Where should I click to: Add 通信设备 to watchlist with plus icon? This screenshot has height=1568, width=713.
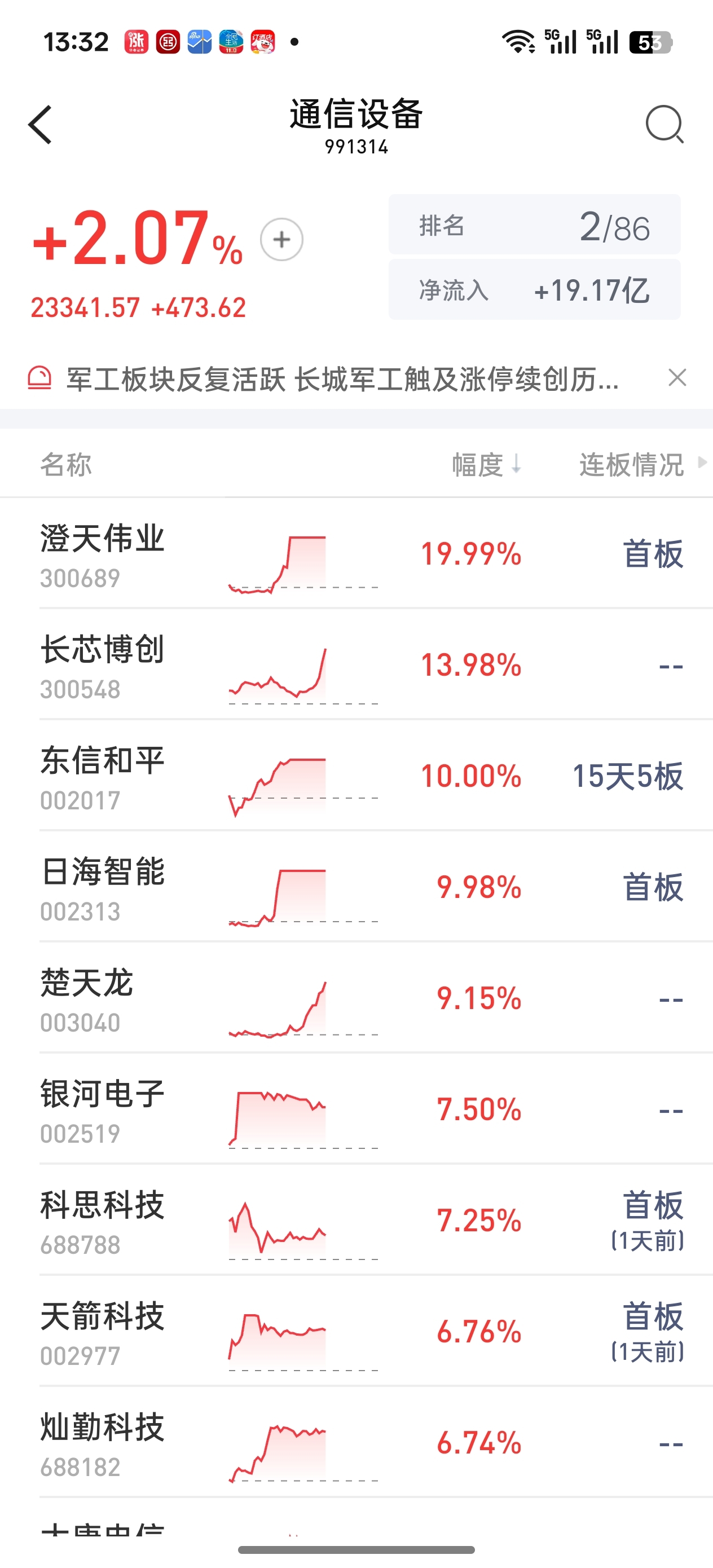pyautogui.click(x=281, y=239)
